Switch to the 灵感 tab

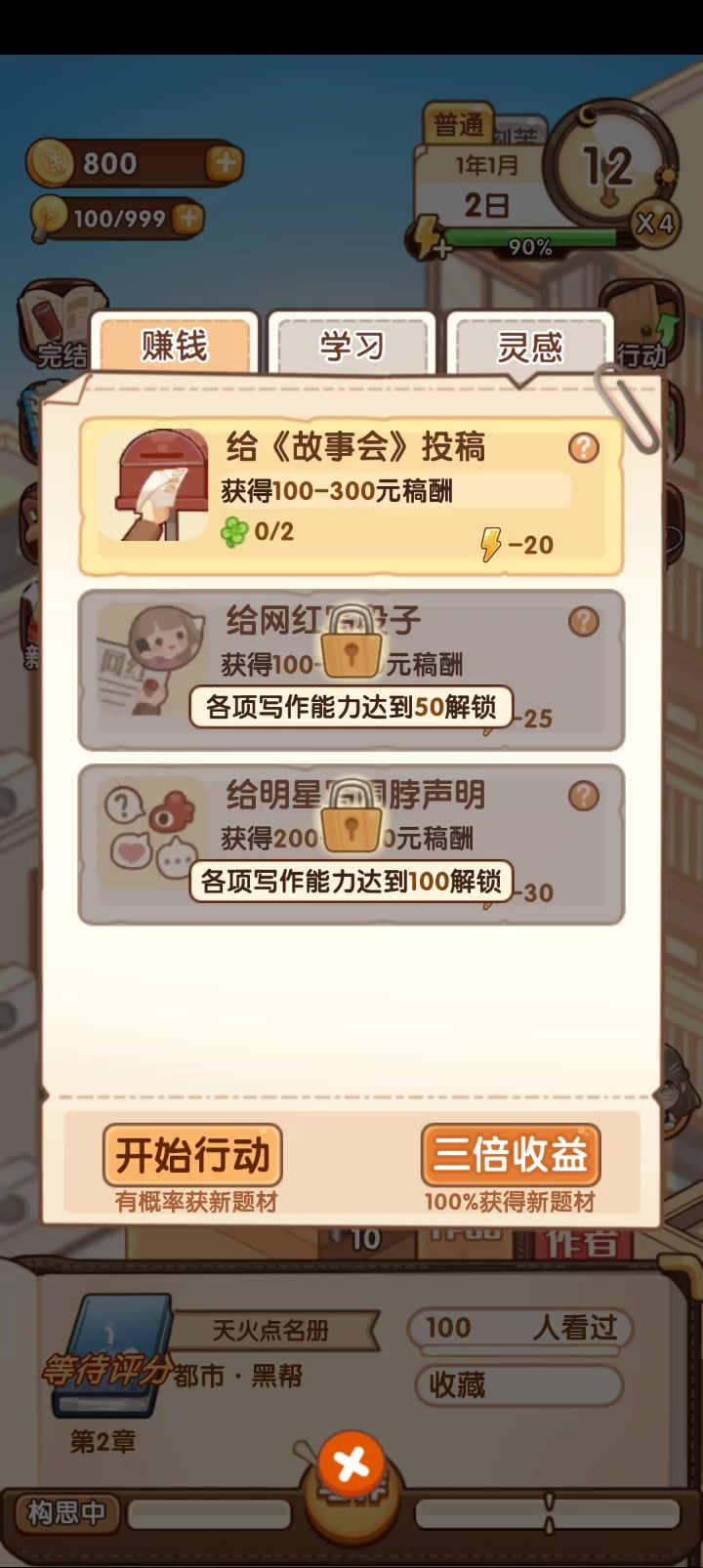click(530, 346)
